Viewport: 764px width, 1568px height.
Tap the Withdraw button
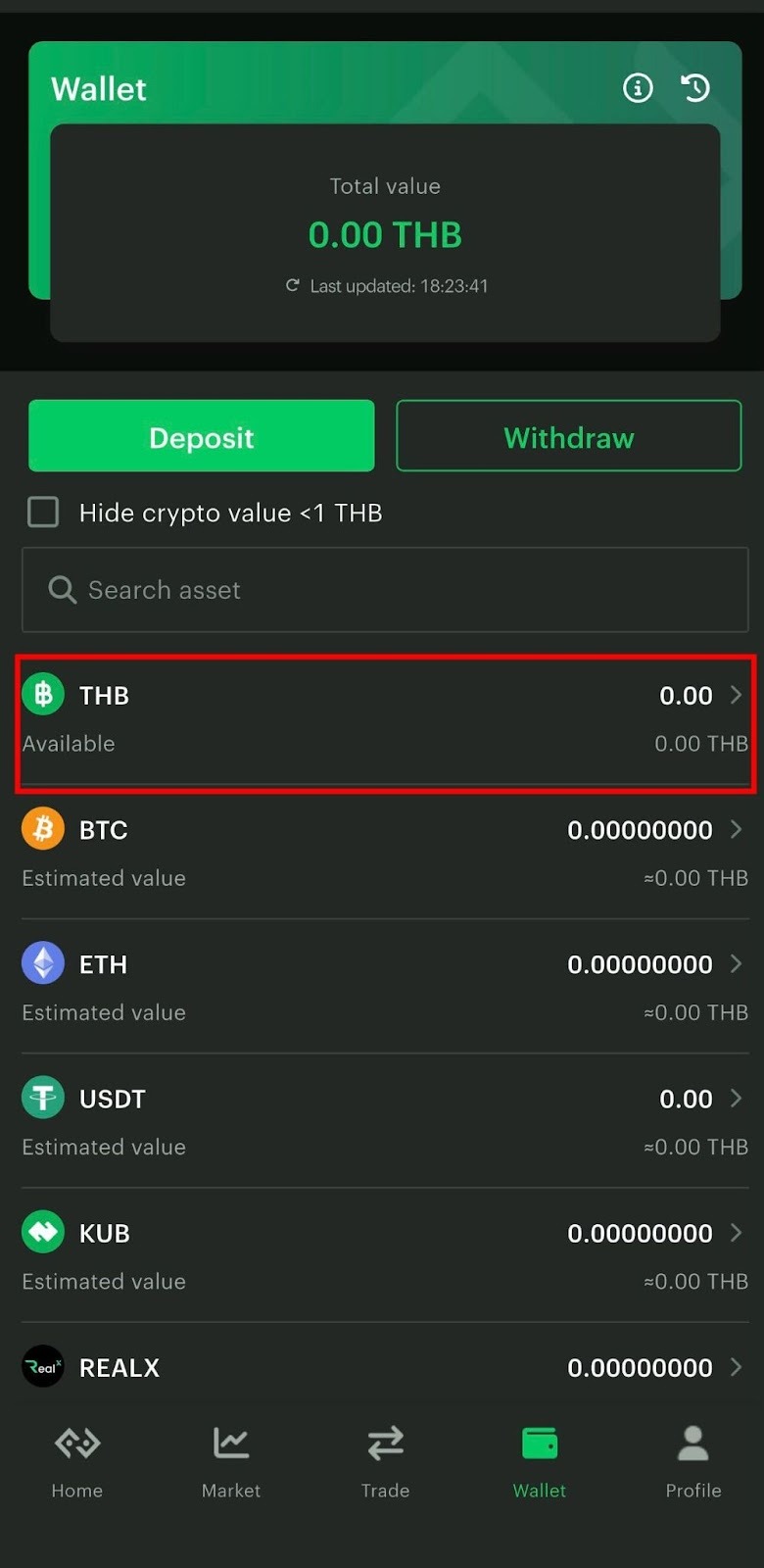[x=569, y=436]
